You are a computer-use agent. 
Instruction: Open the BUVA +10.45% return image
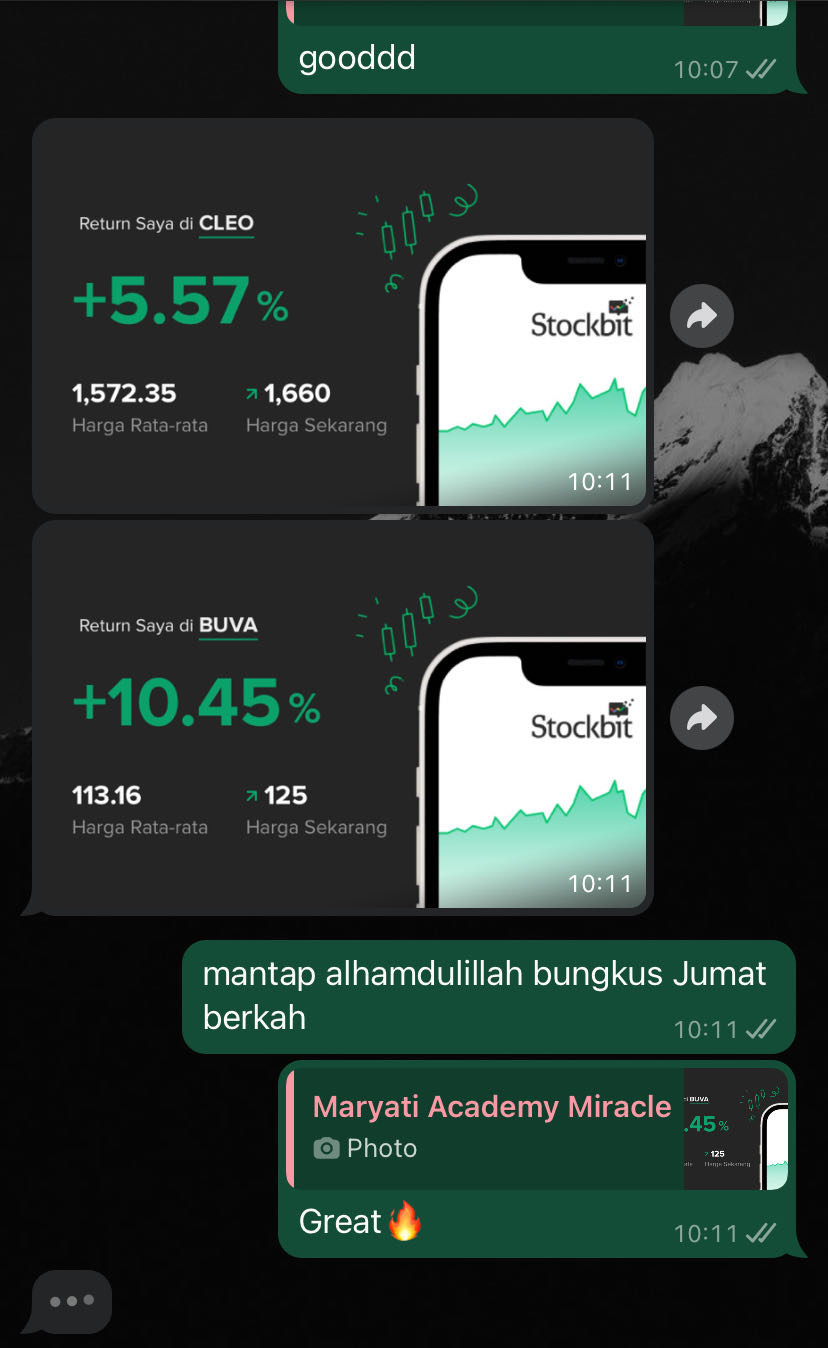(340, 717)
